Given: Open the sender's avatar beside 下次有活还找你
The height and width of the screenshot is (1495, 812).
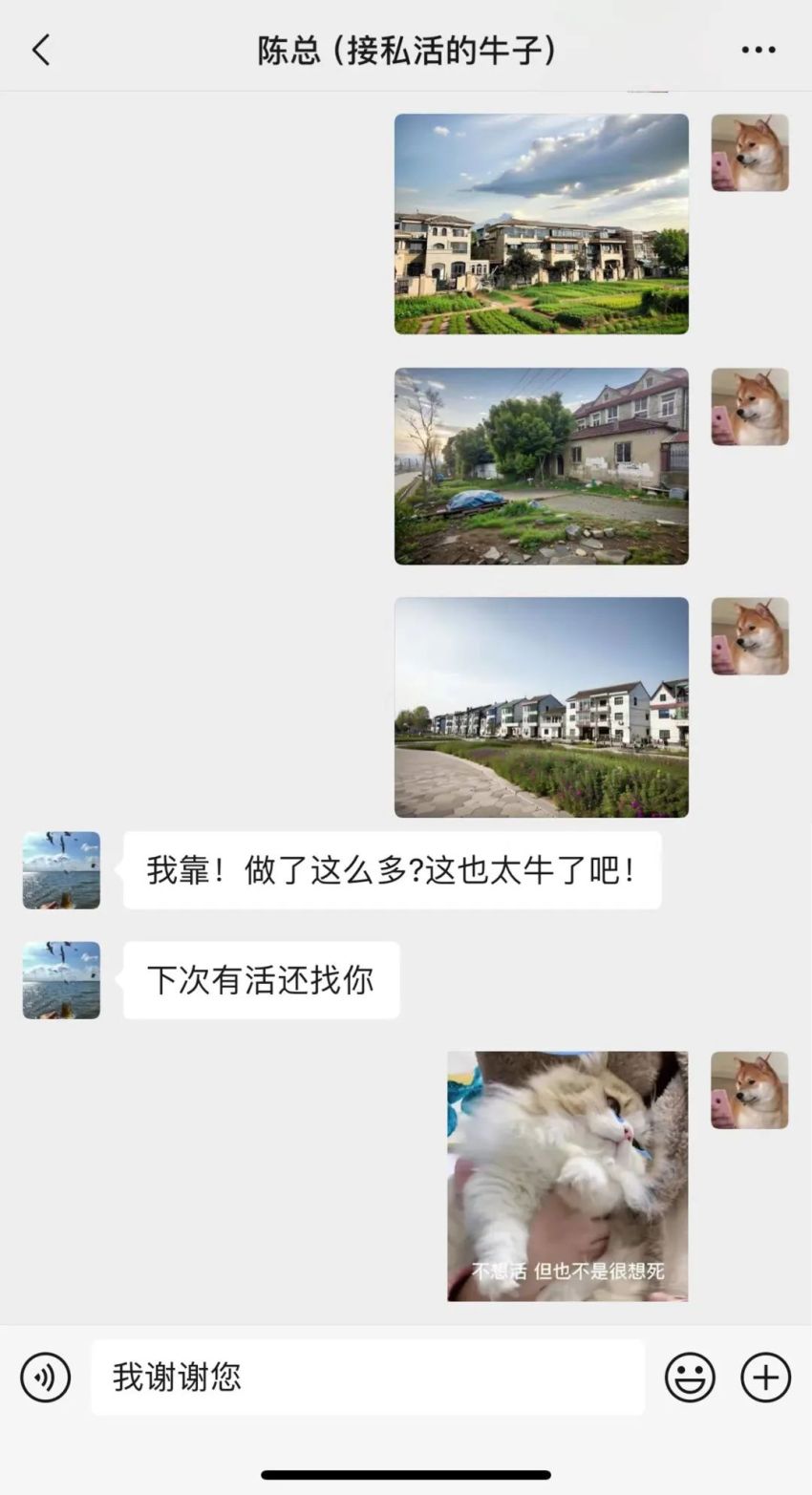Looking at the screenshot, I should pyautogui.click(x=61, y=980).
